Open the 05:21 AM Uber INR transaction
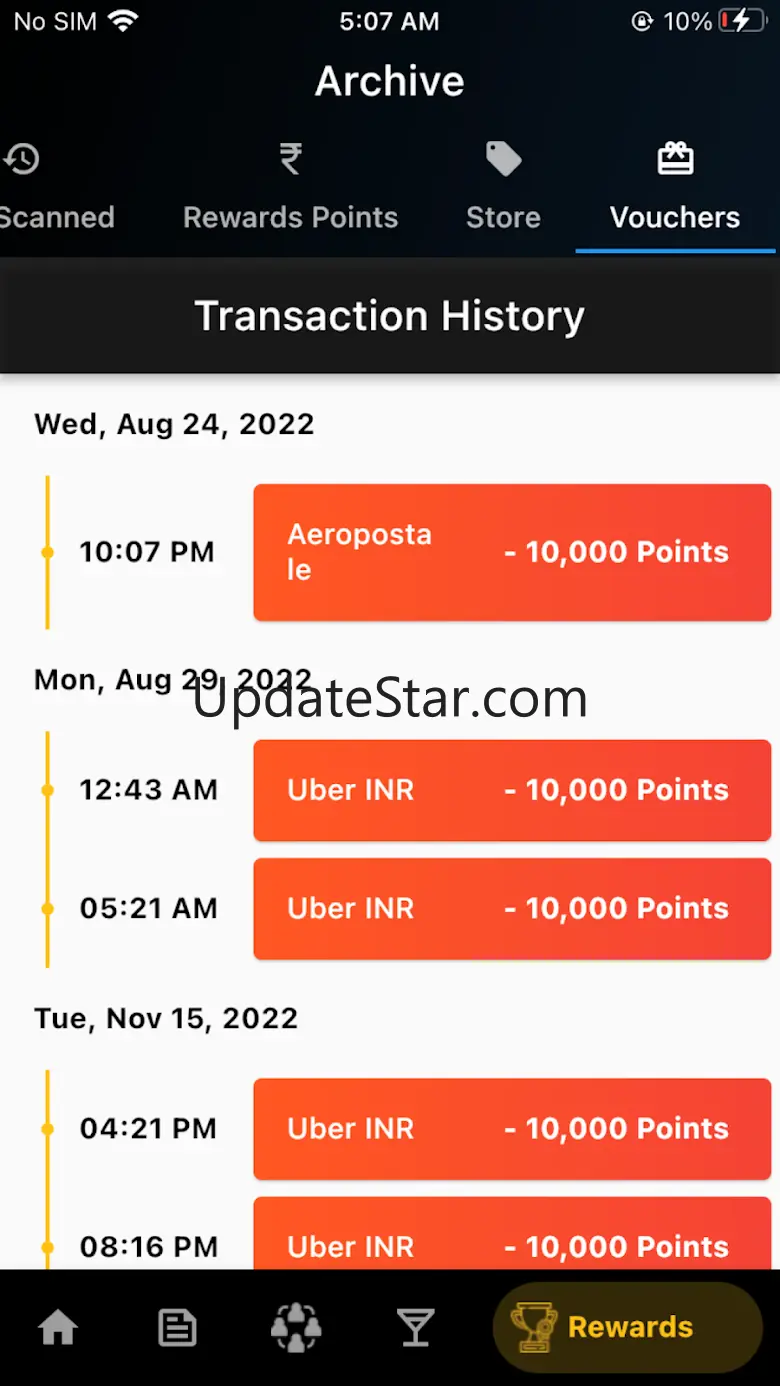This screenshot has height=1386, width=780. [x=512, y=908]
